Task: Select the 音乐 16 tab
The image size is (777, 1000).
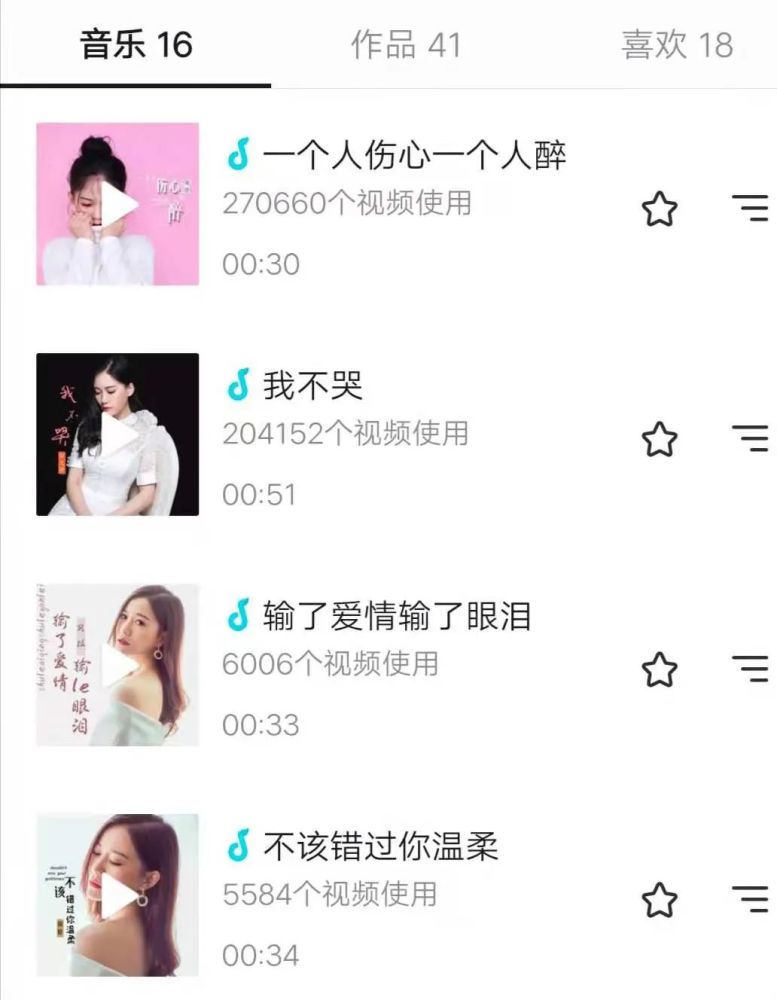Action: pos(136,45)
